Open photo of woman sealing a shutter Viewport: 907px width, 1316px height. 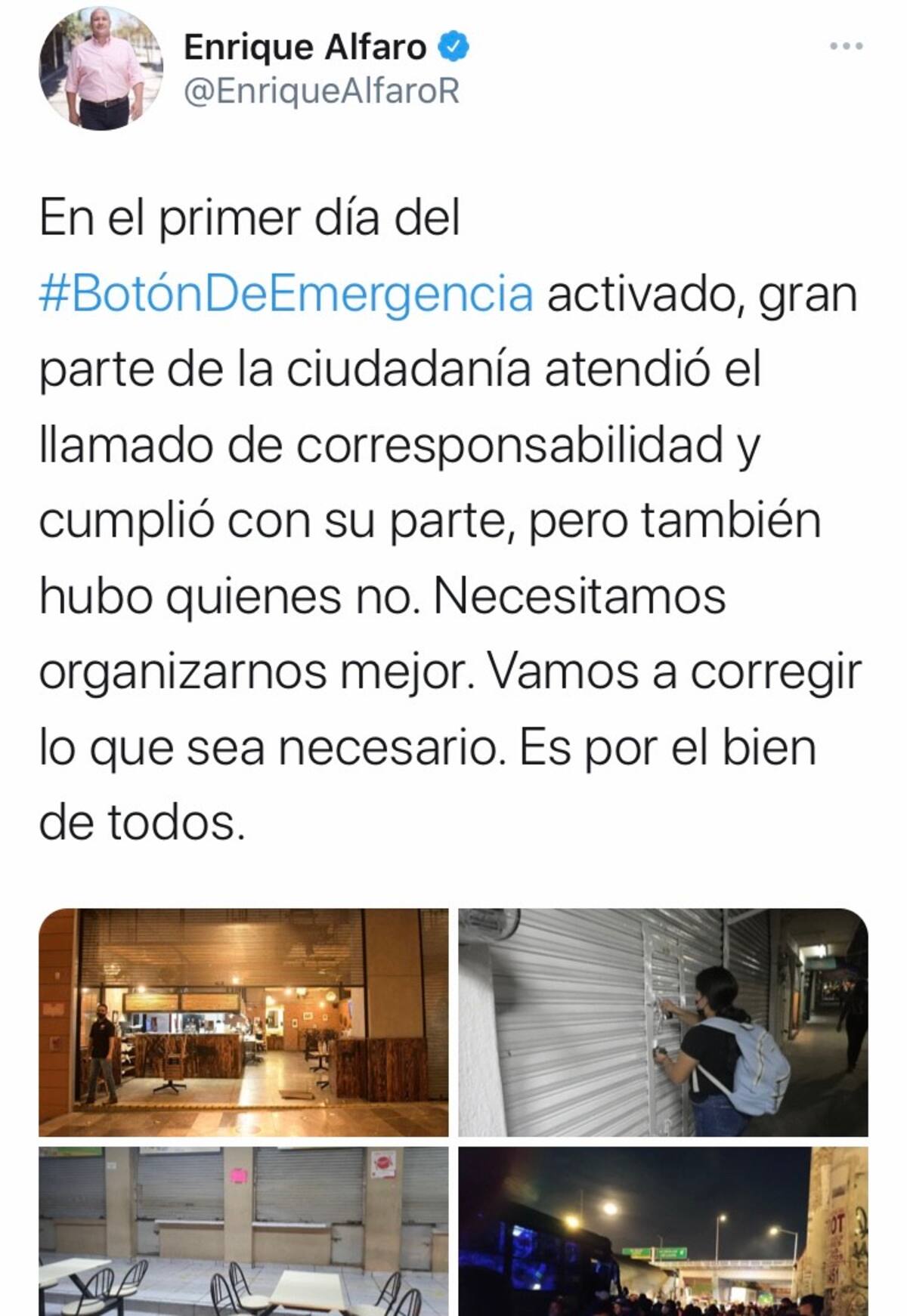coord(663,1022)
